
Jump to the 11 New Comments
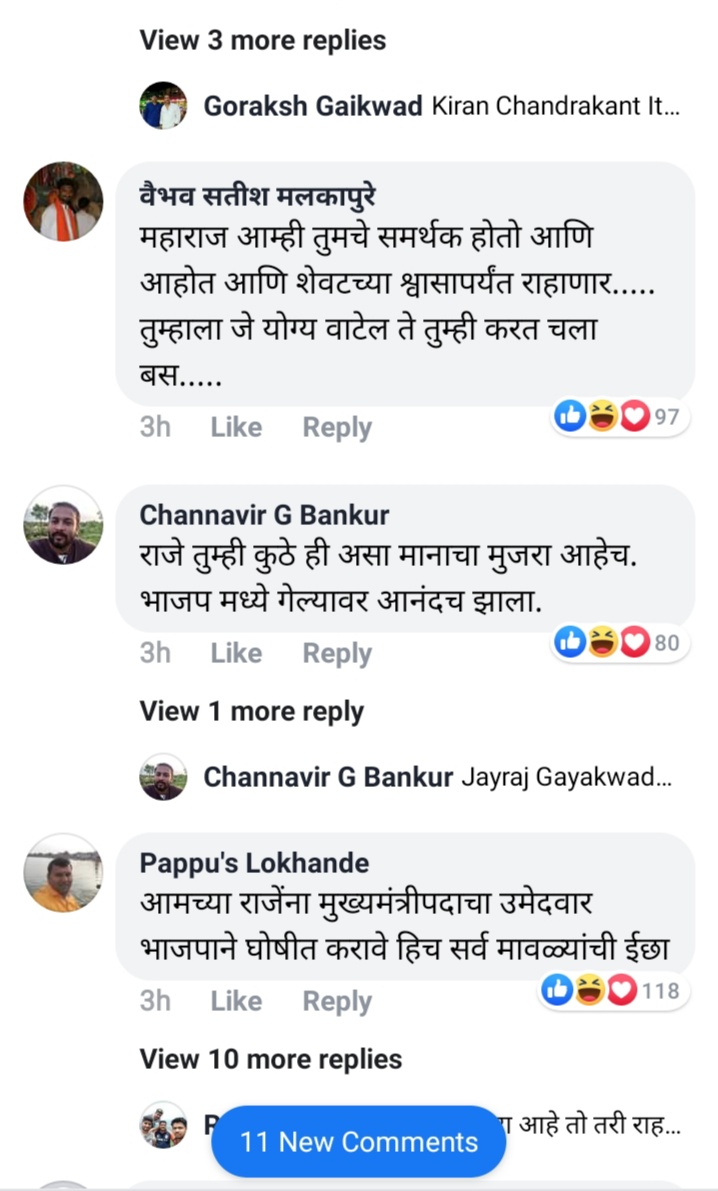(359, 1142)
